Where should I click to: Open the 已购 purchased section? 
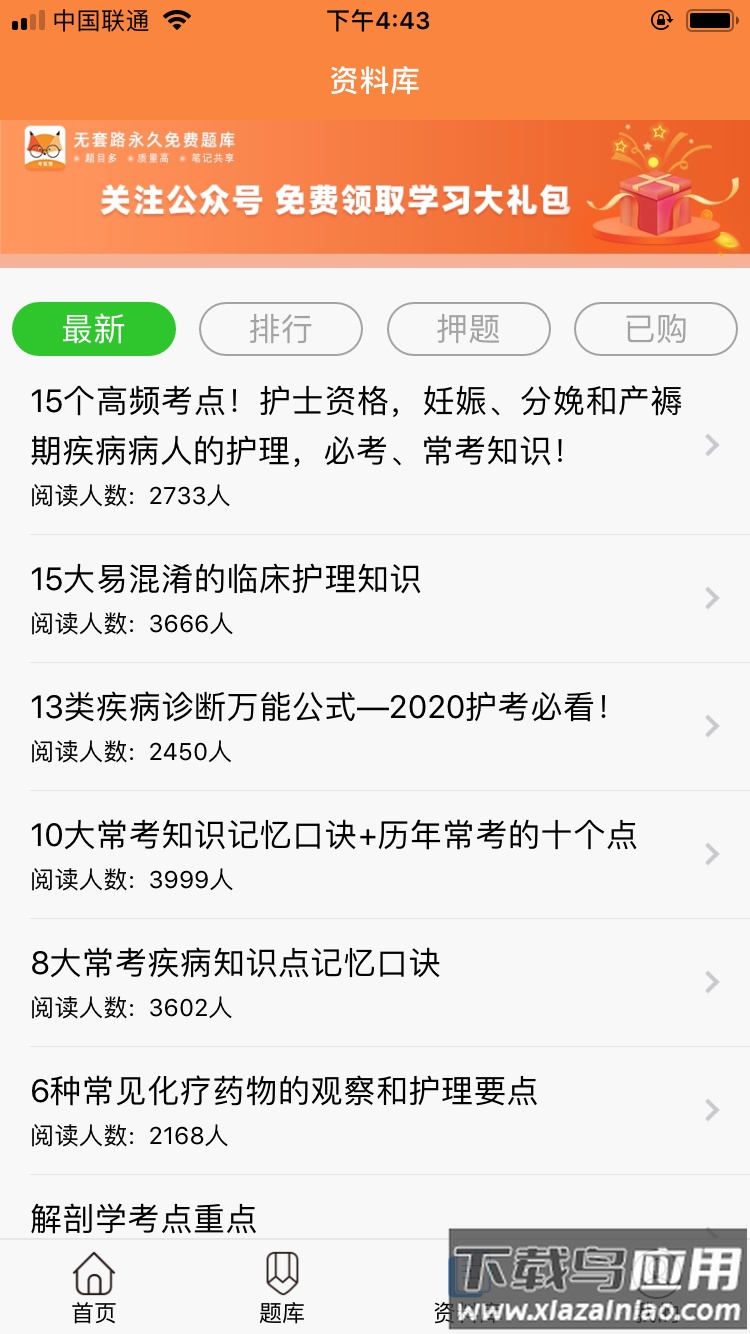655,329
